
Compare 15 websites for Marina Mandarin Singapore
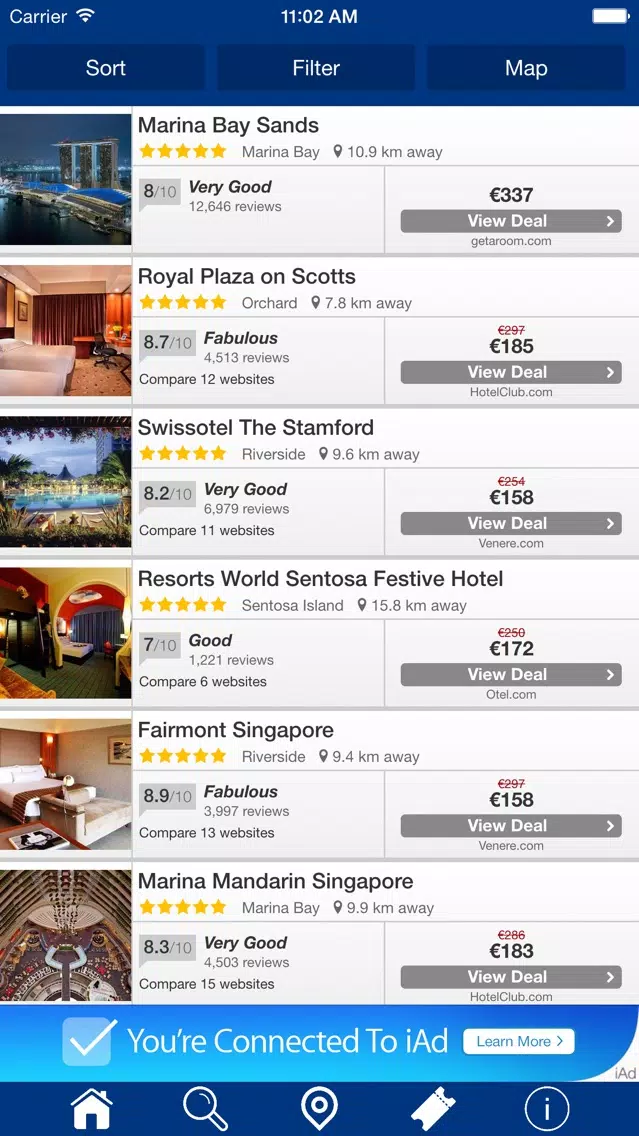click(206, 984)
